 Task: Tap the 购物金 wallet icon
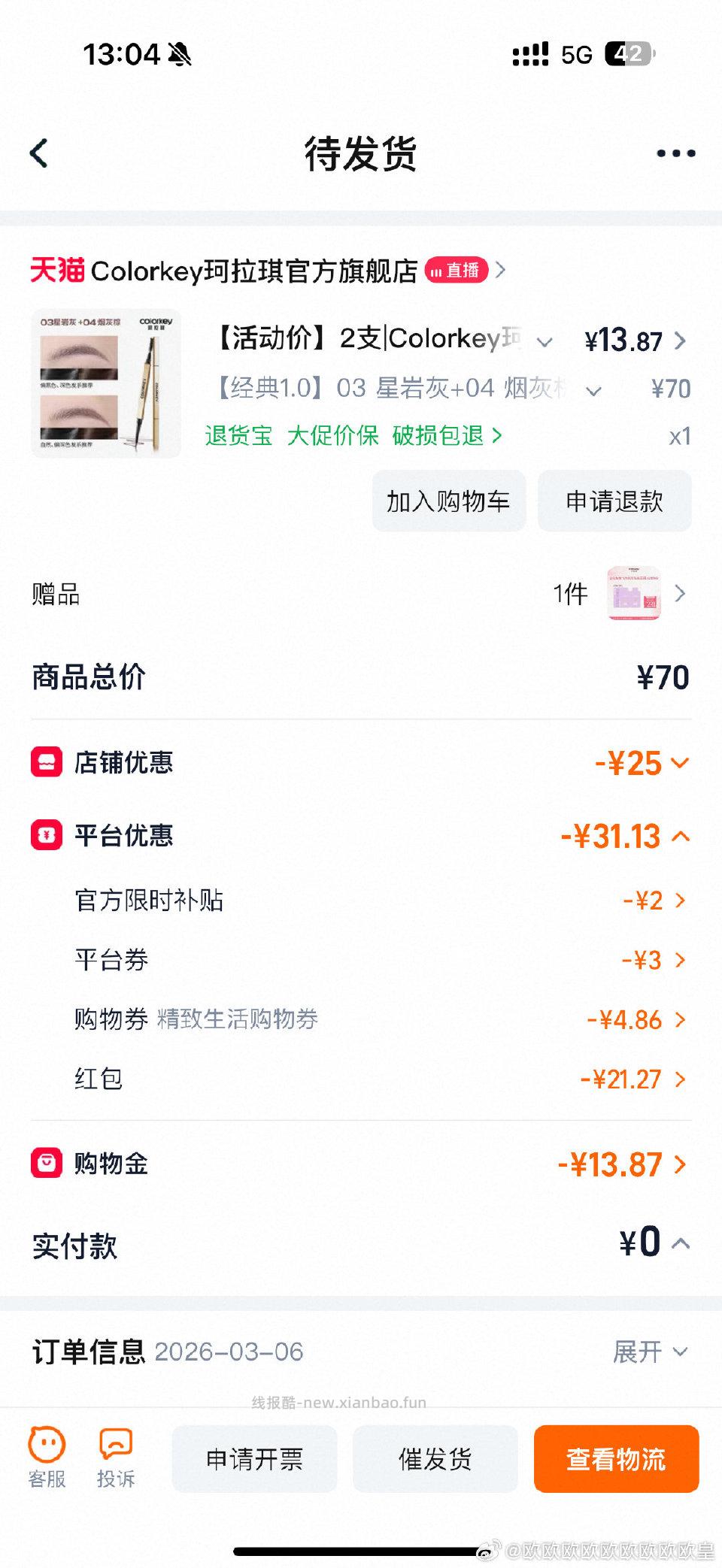[x=47, y=1164]
